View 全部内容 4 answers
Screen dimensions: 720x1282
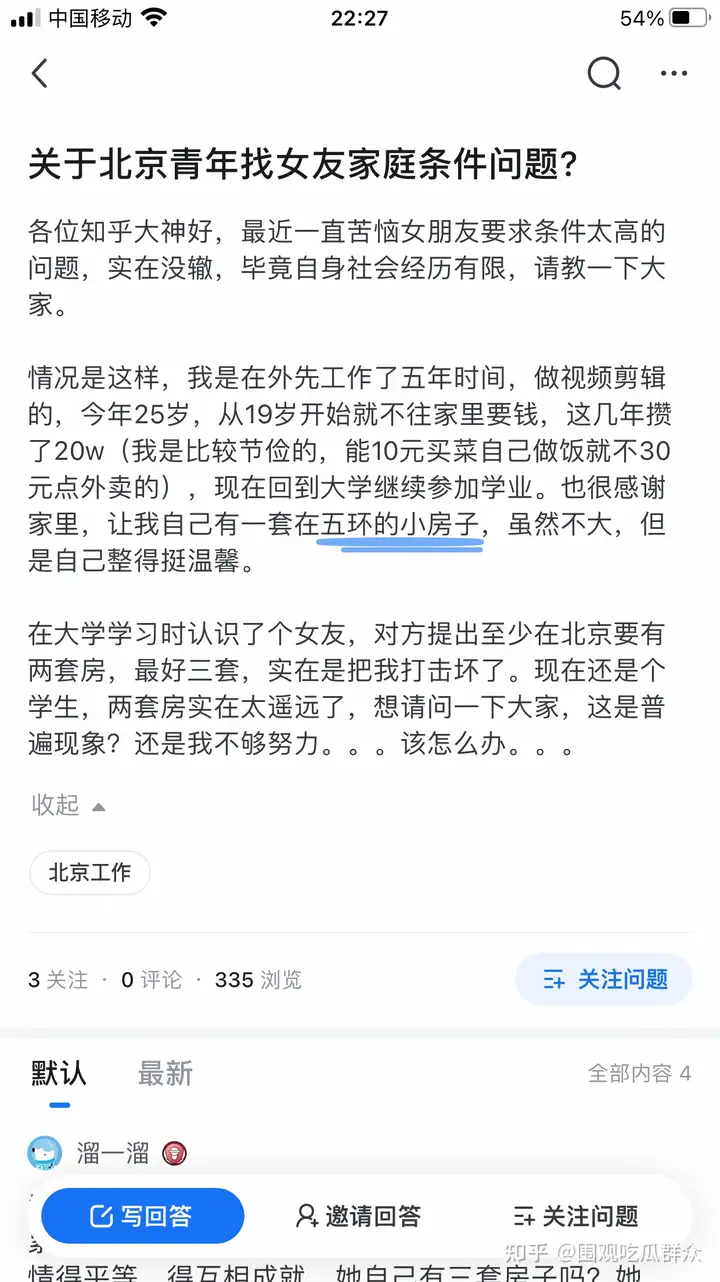tap(638, 1074)
